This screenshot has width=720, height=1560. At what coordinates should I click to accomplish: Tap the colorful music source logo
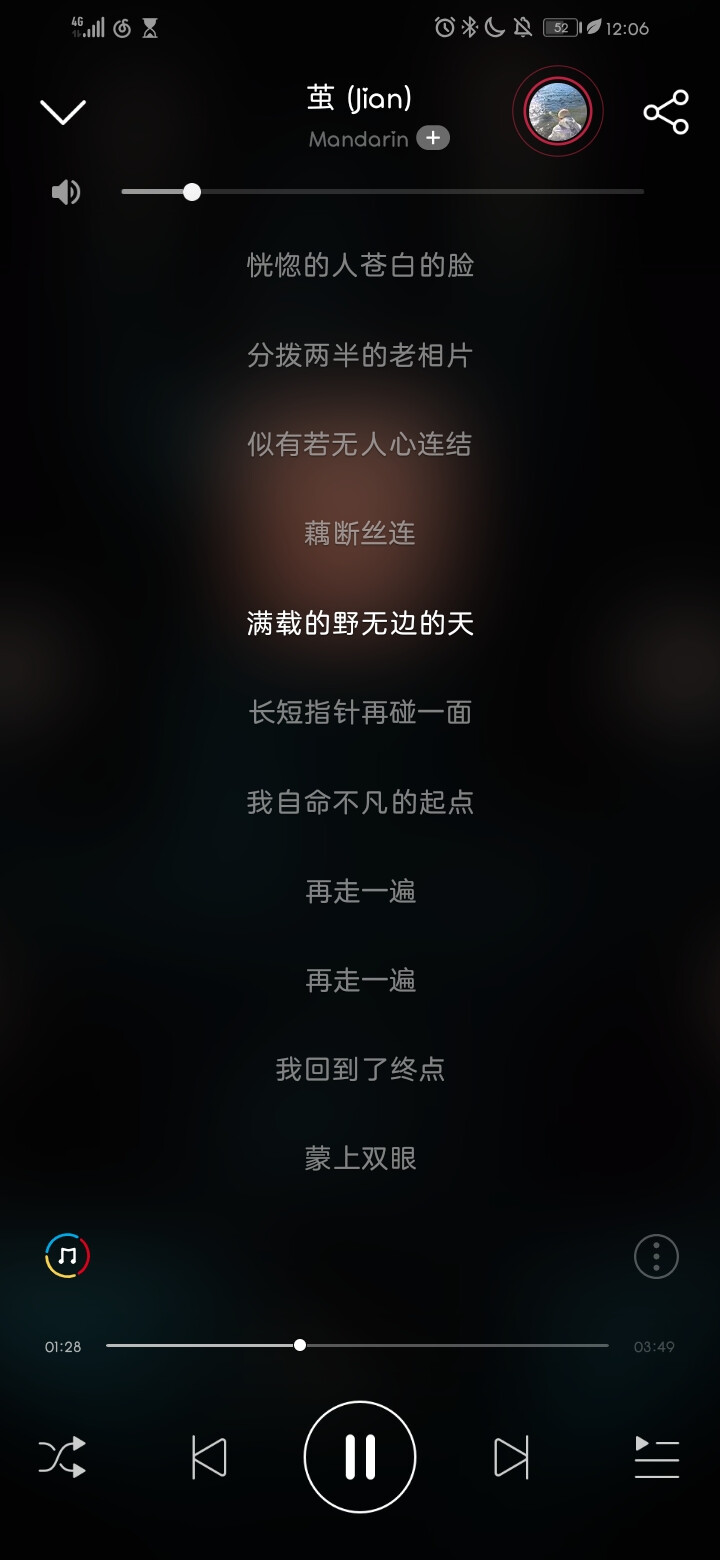tap(66, 1256)
